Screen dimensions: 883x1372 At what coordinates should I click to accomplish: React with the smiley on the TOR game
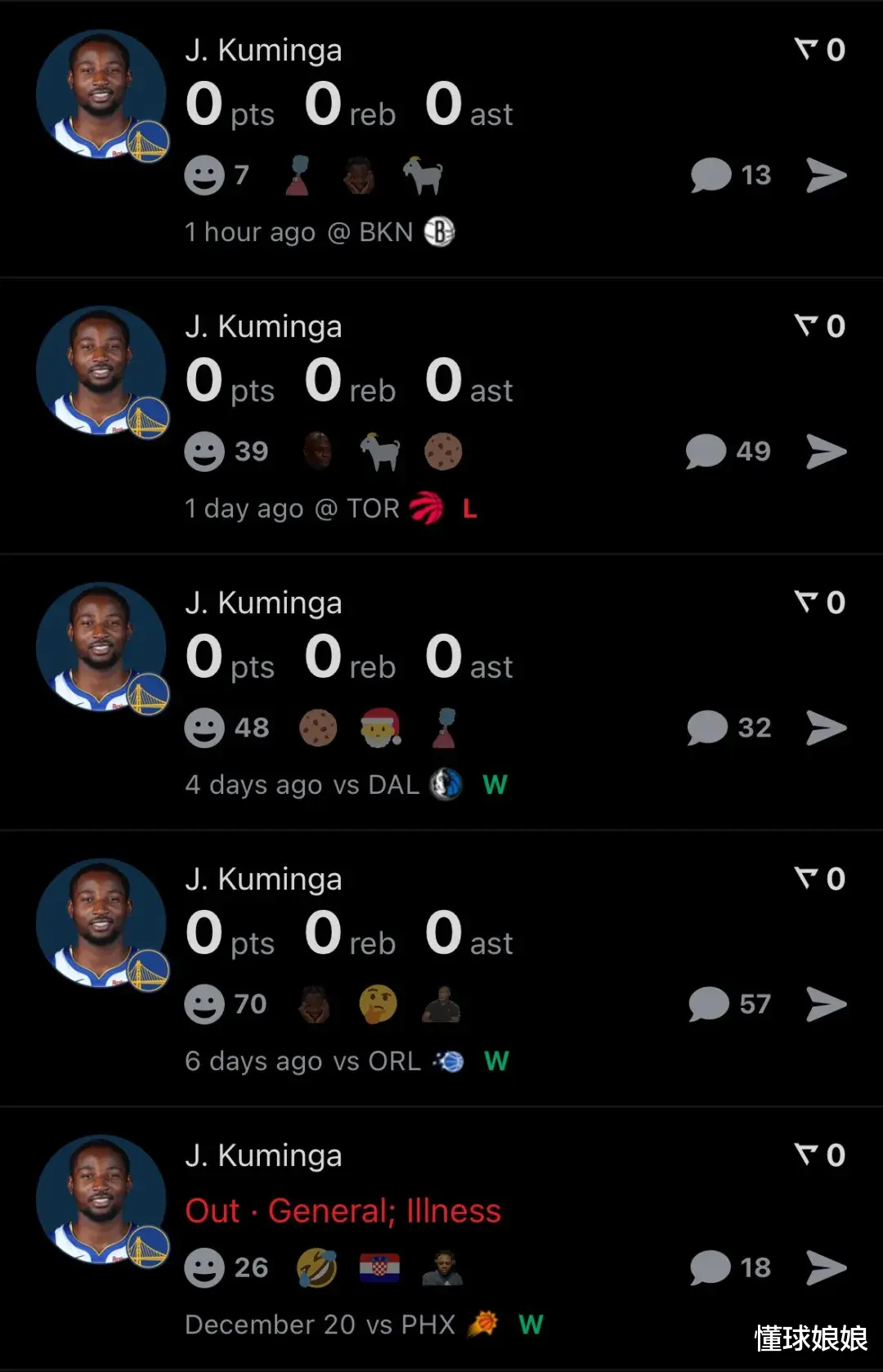[204, 451]
